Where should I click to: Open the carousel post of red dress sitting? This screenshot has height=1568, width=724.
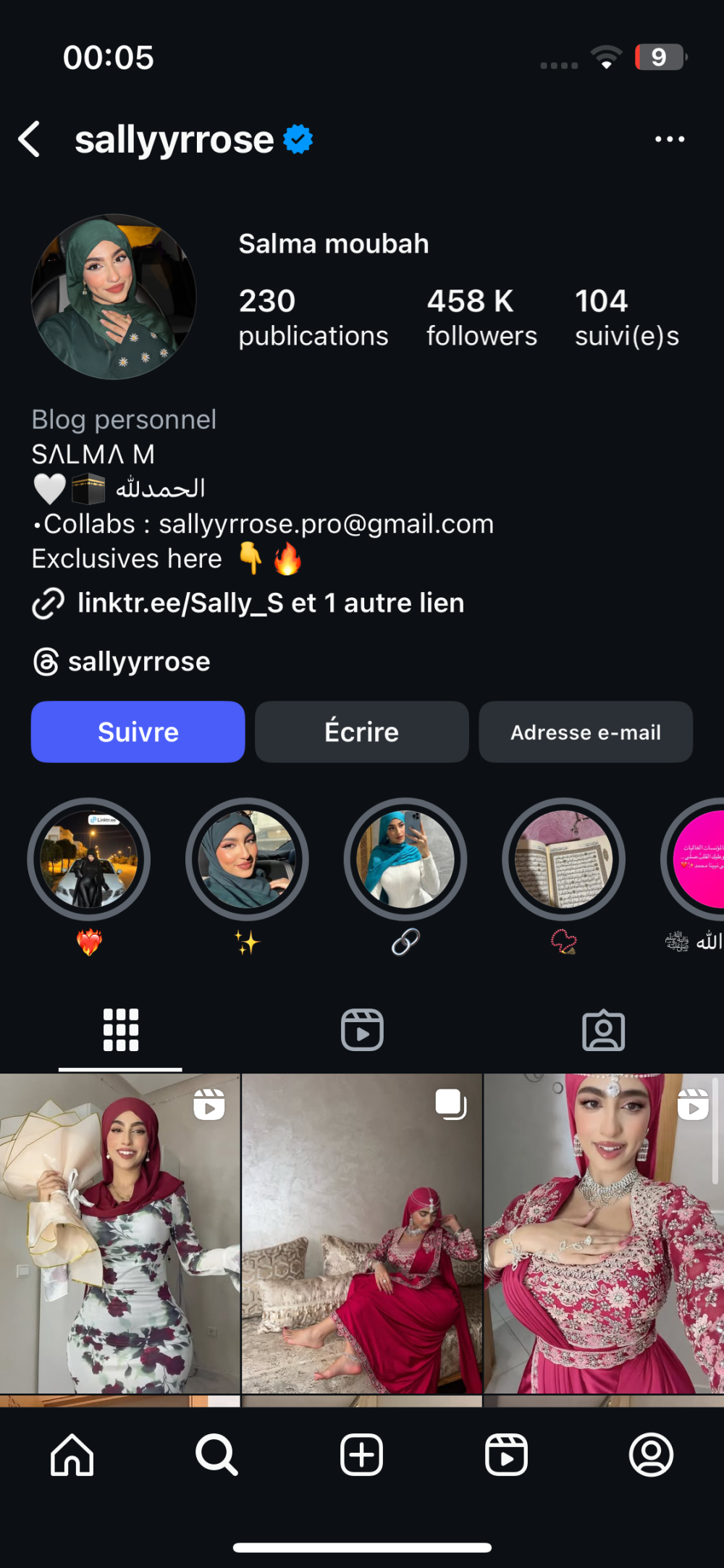361,1234
